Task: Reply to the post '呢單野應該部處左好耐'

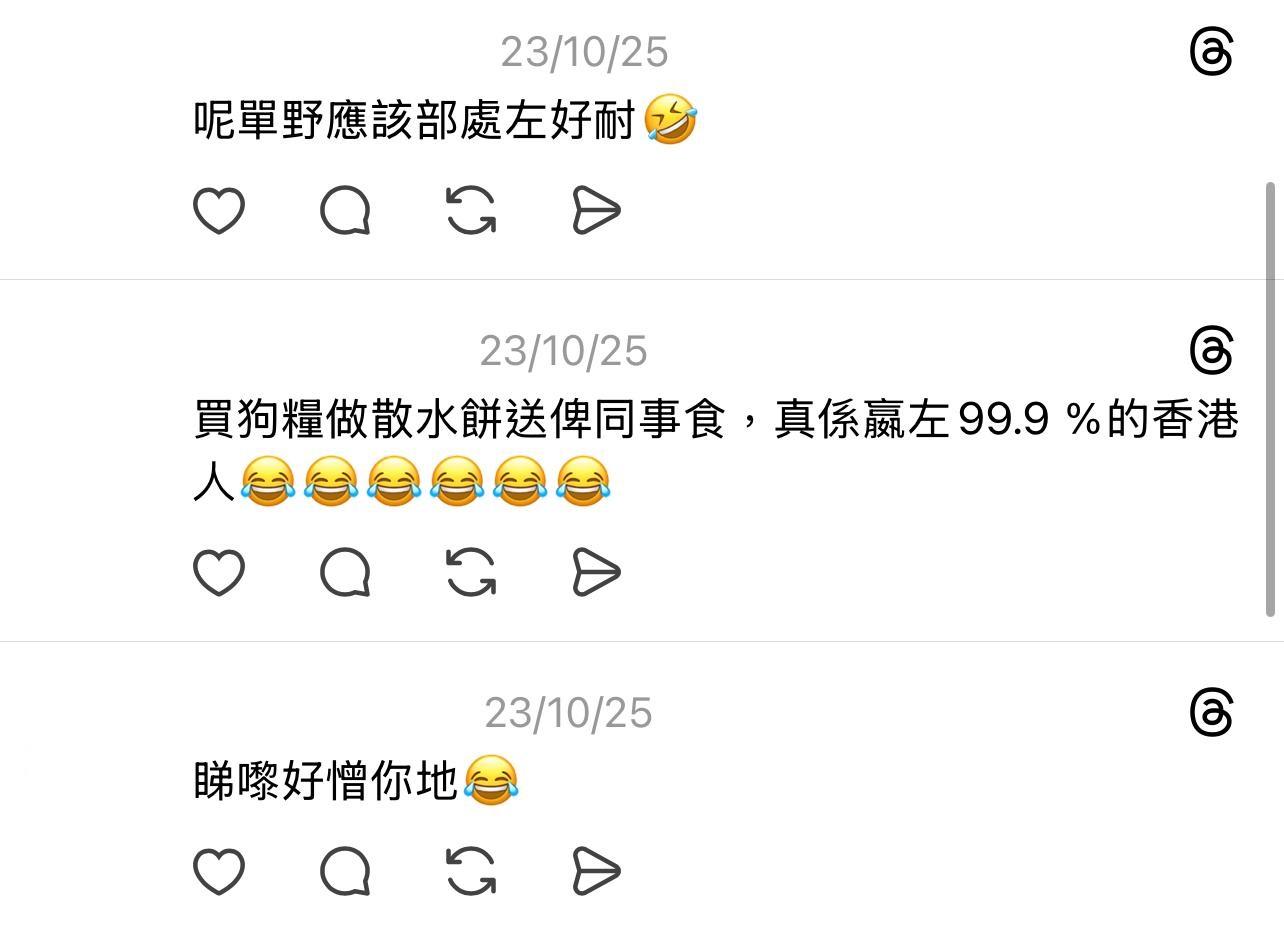Action: point(345,211)
